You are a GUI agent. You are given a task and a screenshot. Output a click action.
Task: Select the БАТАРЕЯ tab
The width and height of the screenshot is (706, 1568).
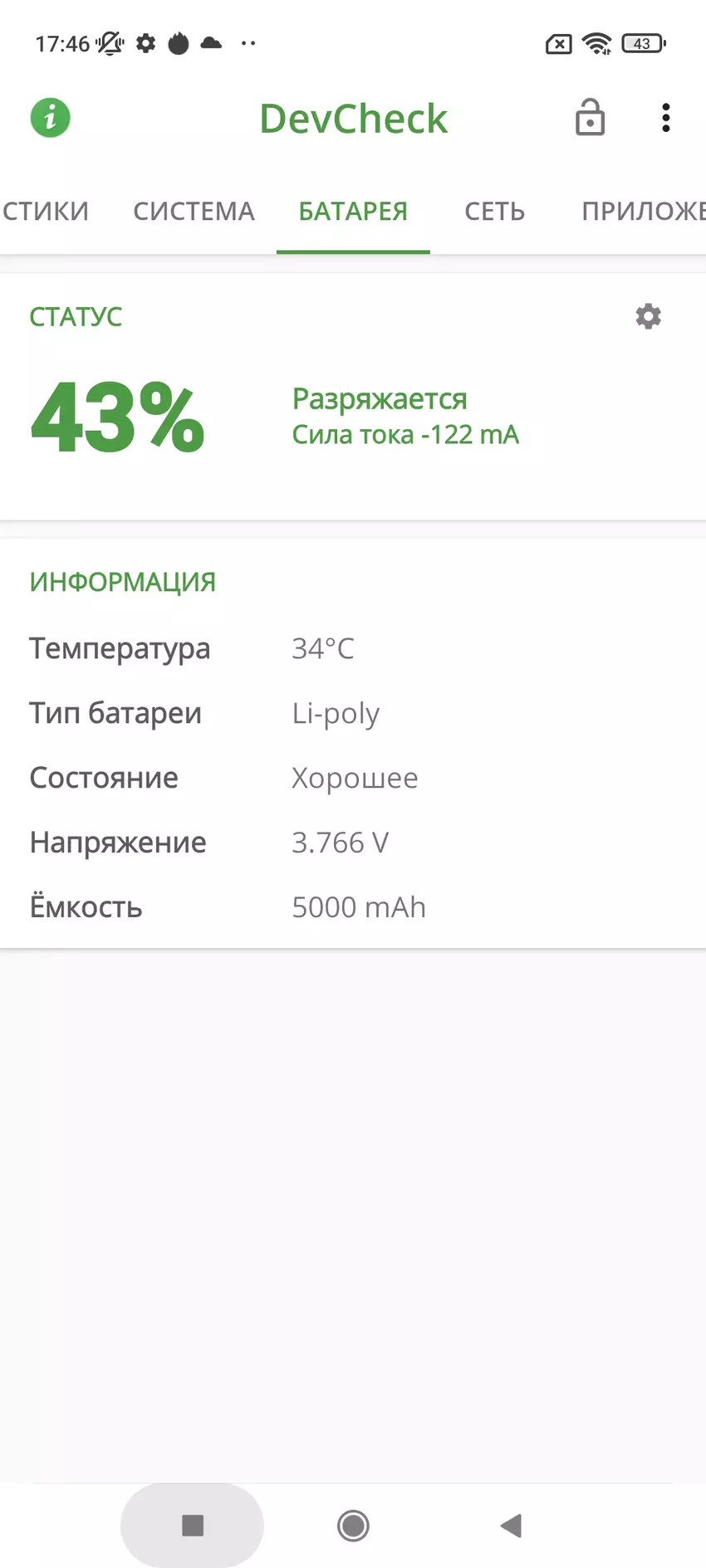(x=353, y=212)
